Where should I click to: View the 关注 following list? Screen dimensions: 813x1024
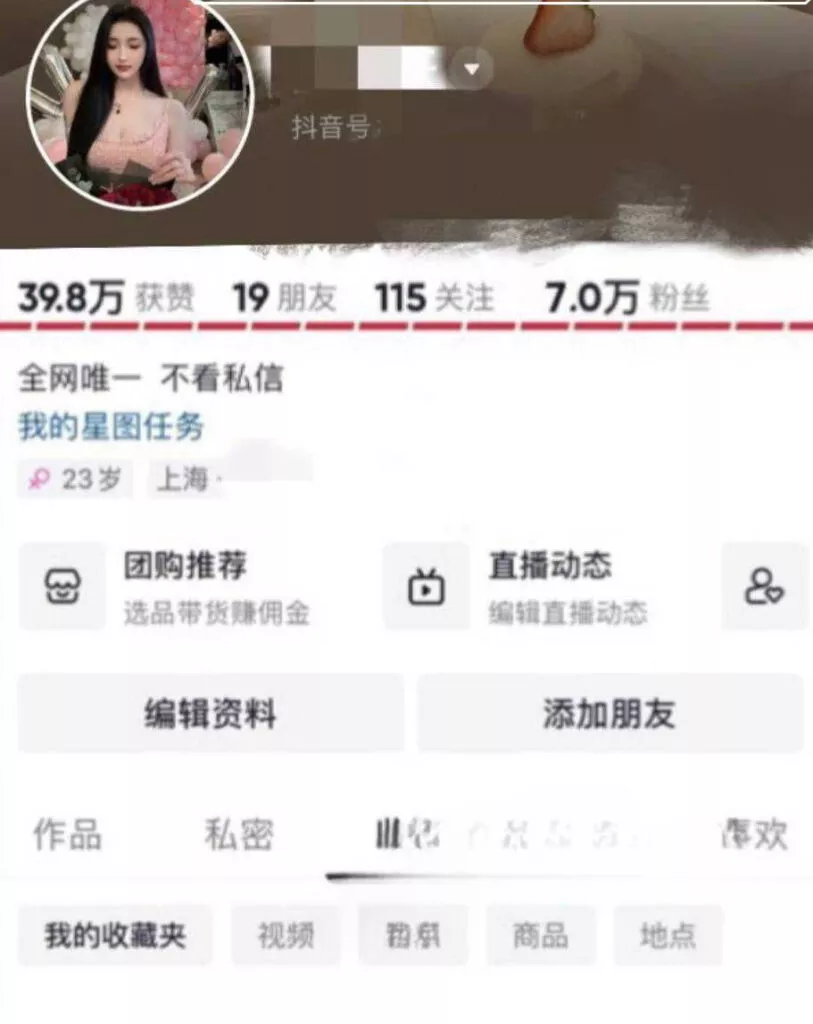point(434,298)
